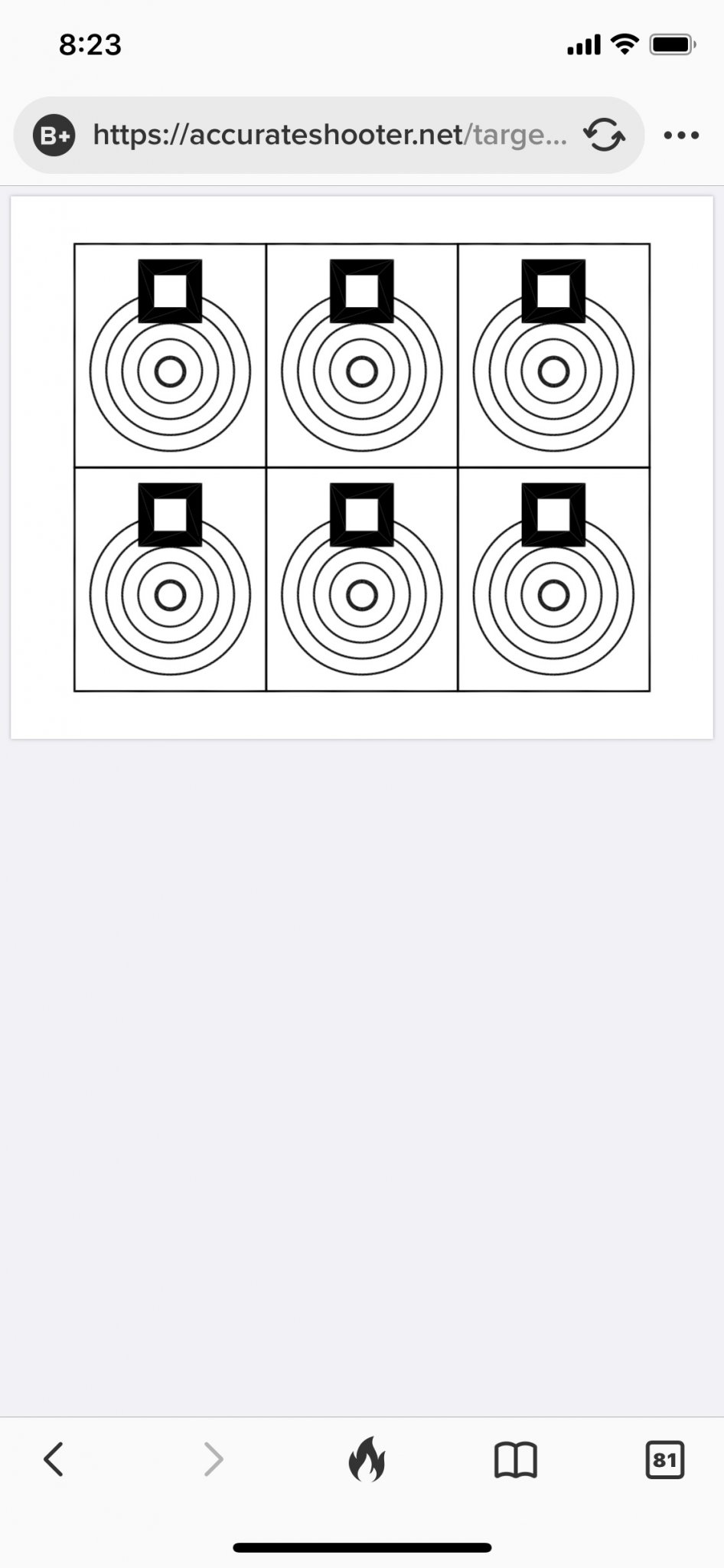Reload the page with the refresh icon
The height and width of the screenshot is (1568, 724).
tap(605, 136)
